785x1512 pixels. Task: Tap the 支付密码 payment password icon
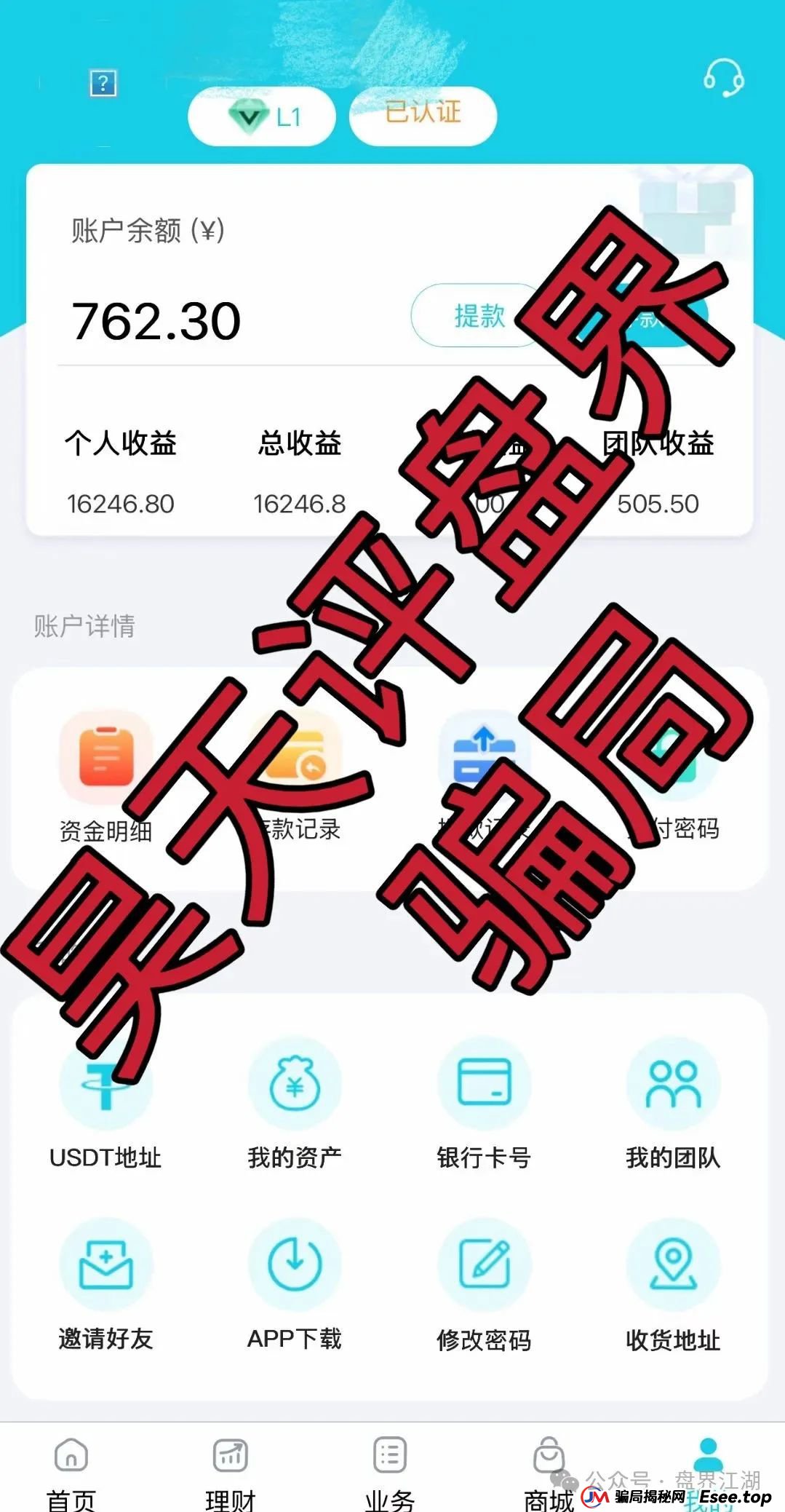(x=672, y=757)
